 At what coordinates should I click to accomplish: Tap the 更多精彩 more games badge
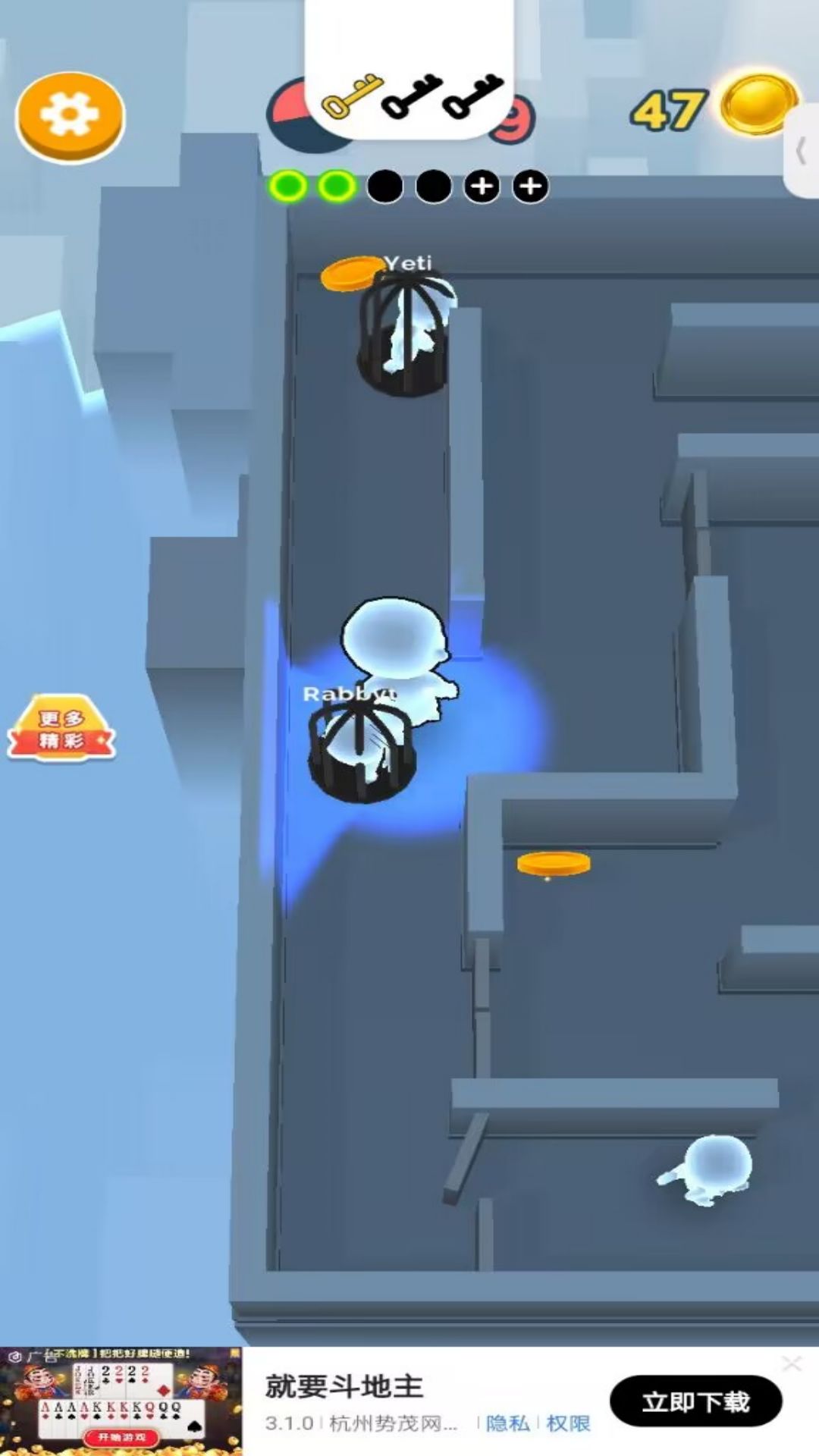pos(61,729)
